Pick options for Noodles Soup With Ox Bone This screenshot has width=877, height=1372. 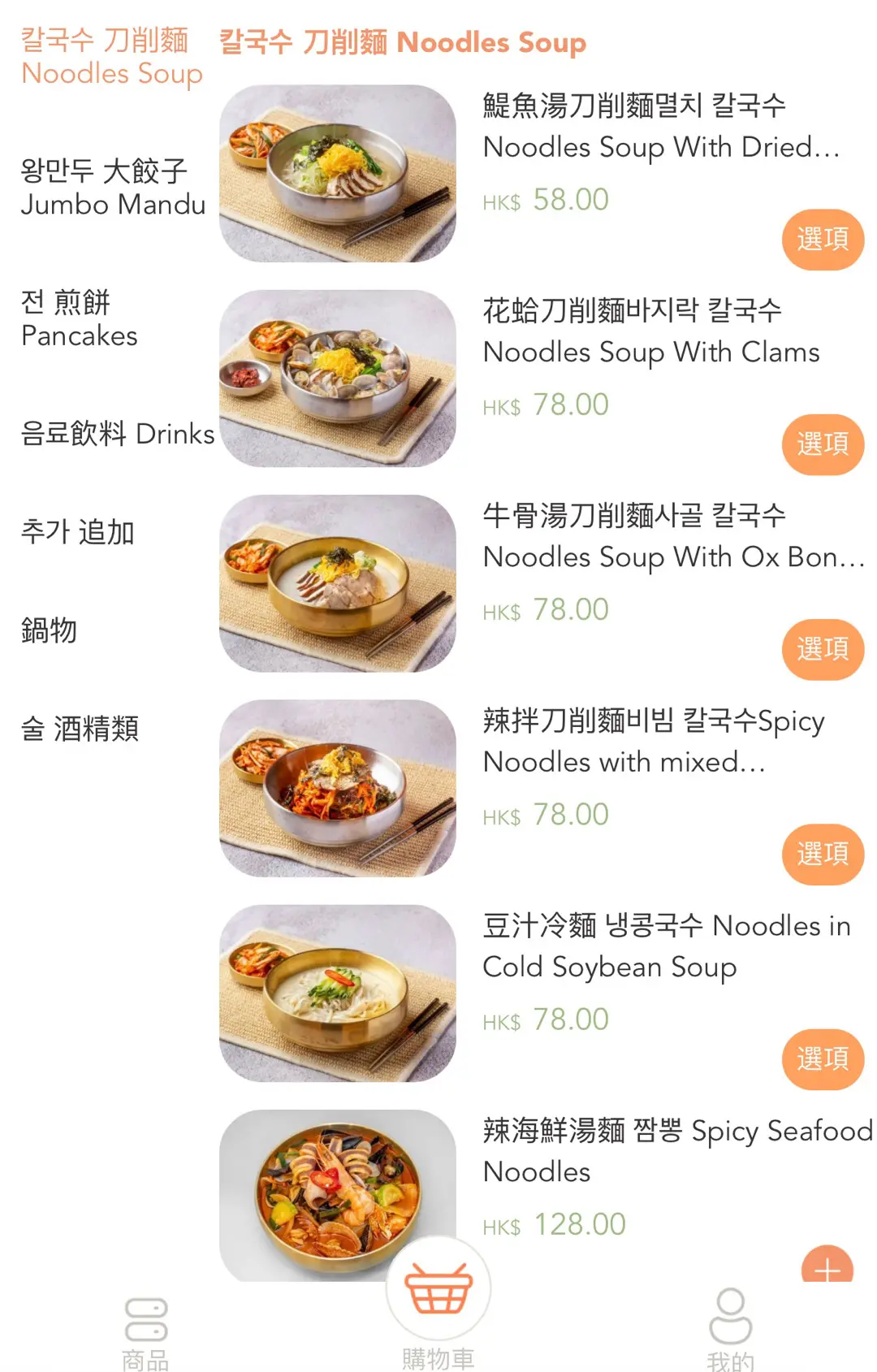(822, 649)
